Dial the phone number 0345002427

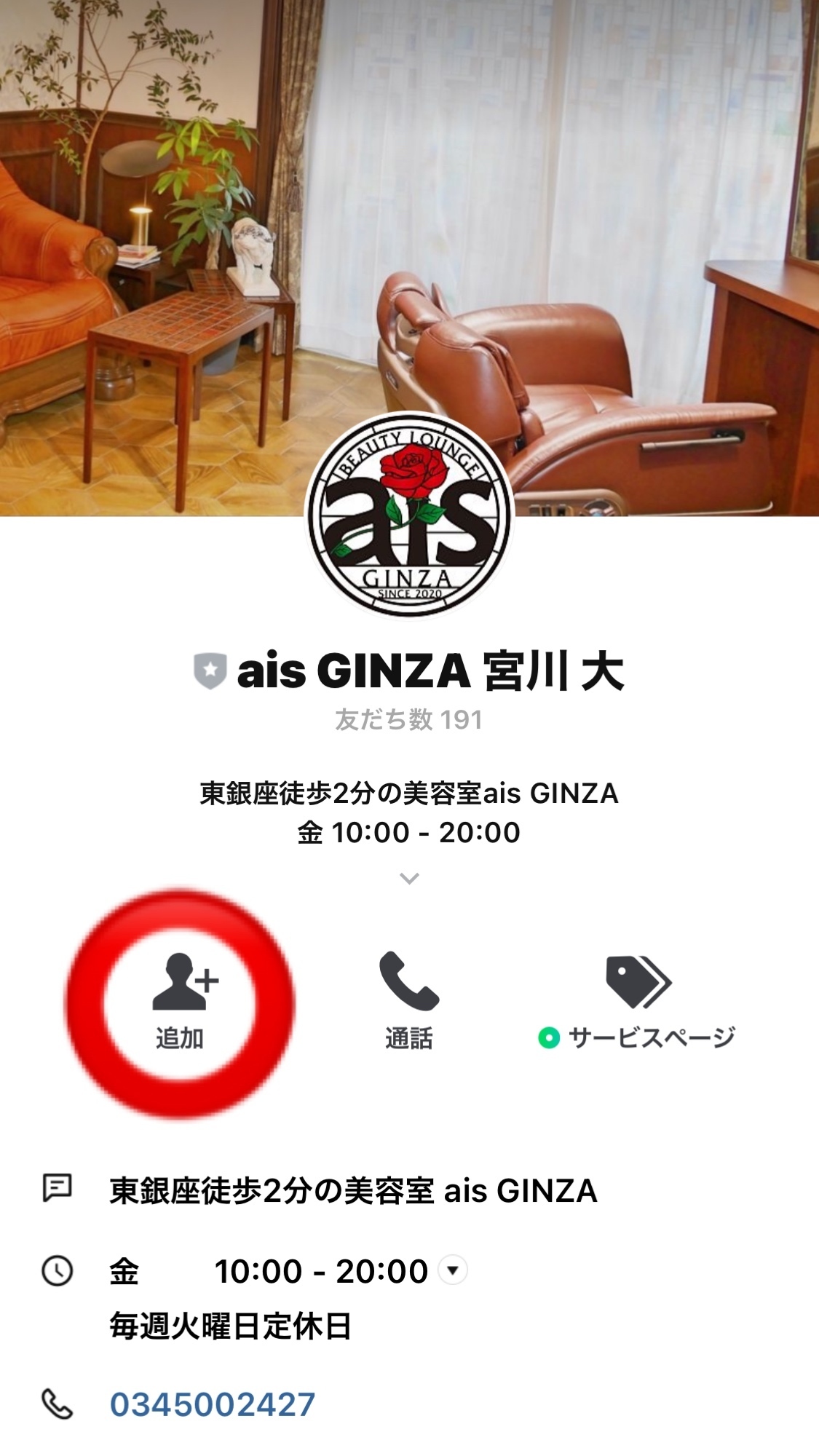coord(213,1404)
